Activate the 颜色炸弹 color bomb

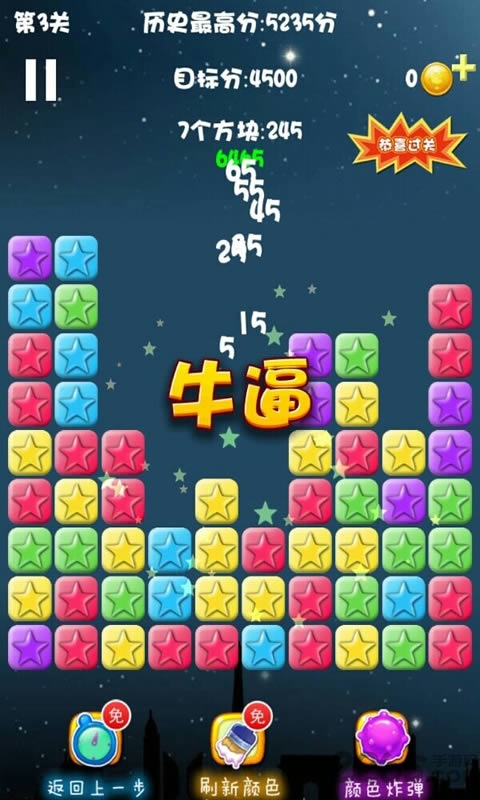[383, 737]
